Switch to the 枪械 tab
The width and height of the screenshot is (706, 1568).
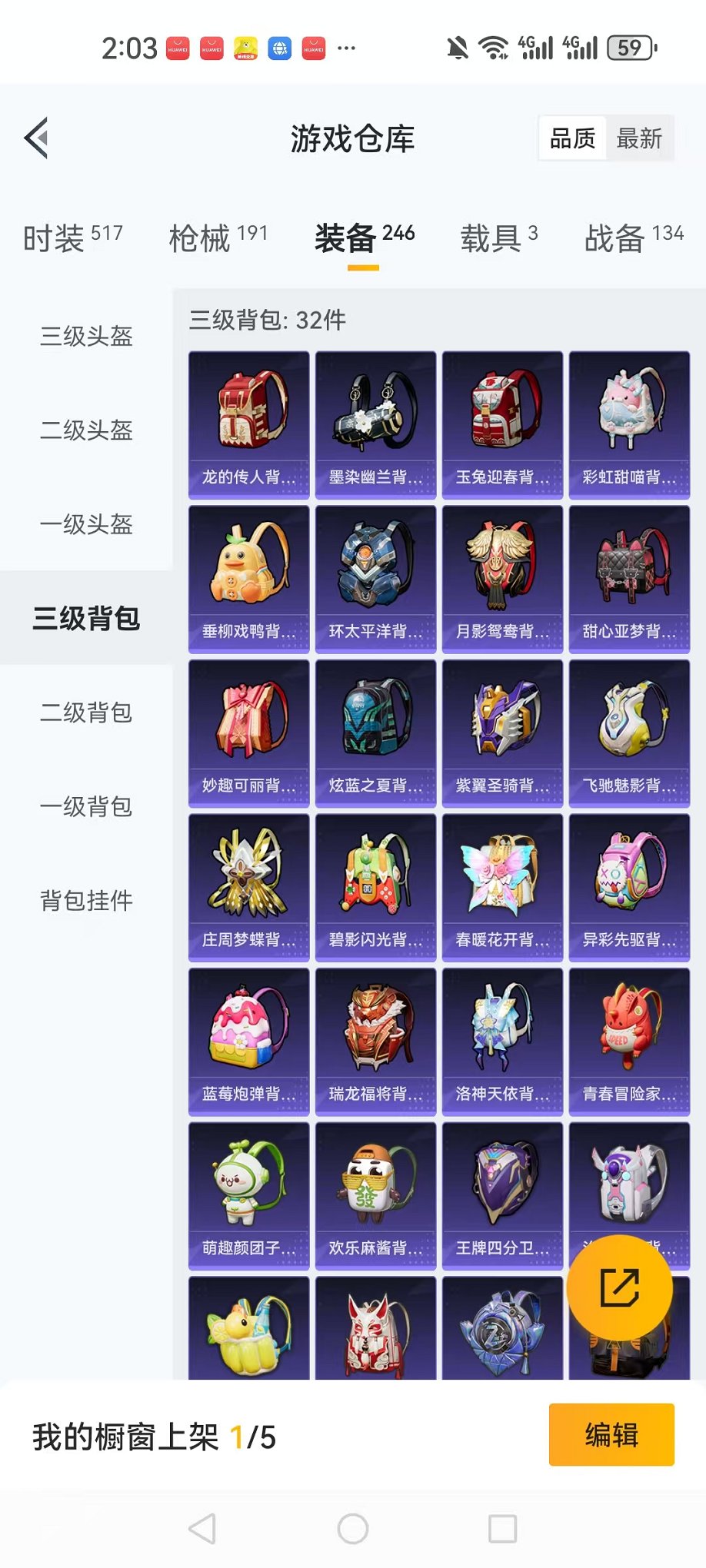point(218,238)
